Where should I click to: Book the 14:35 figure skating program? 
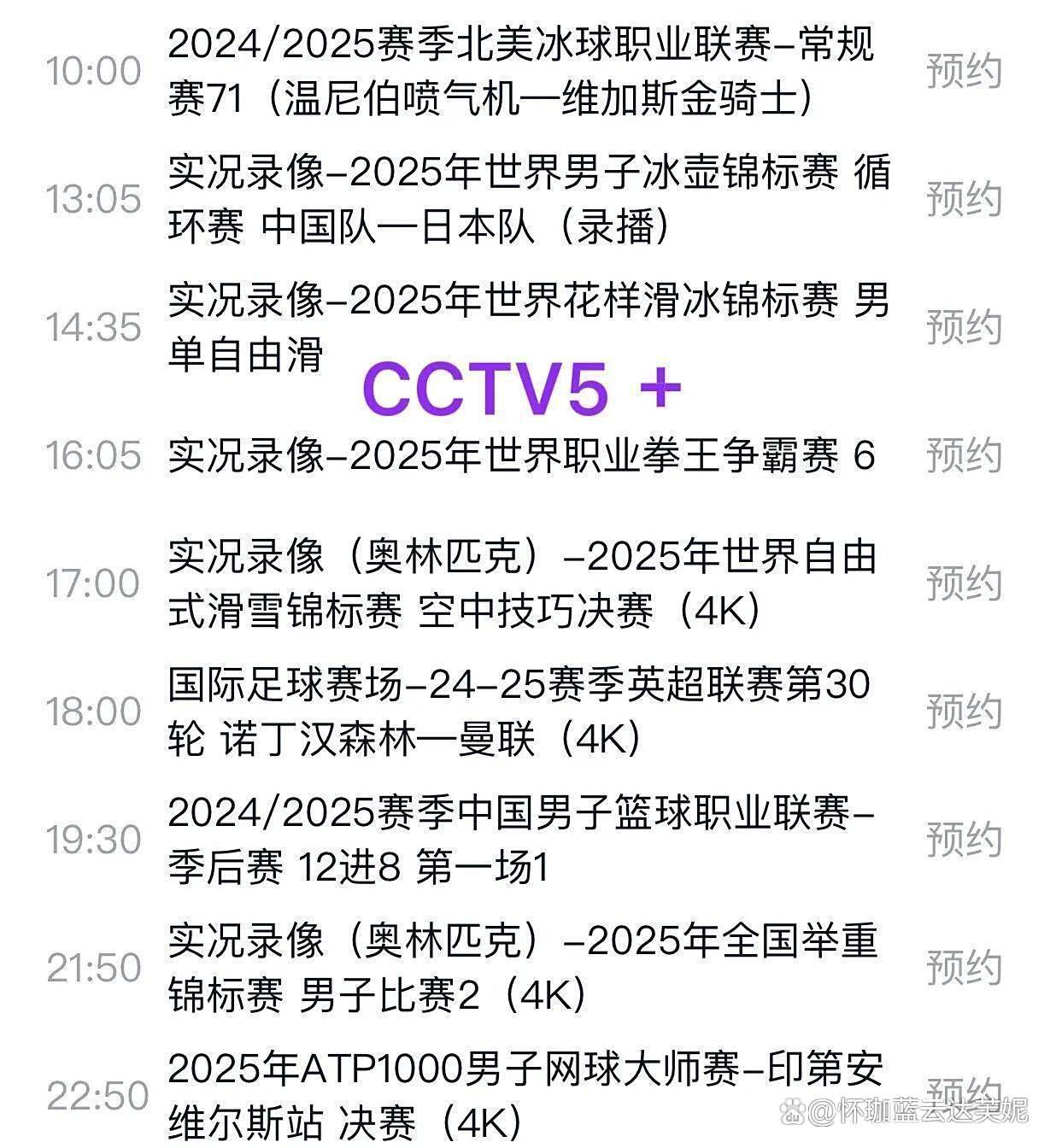tap(964, 327)
